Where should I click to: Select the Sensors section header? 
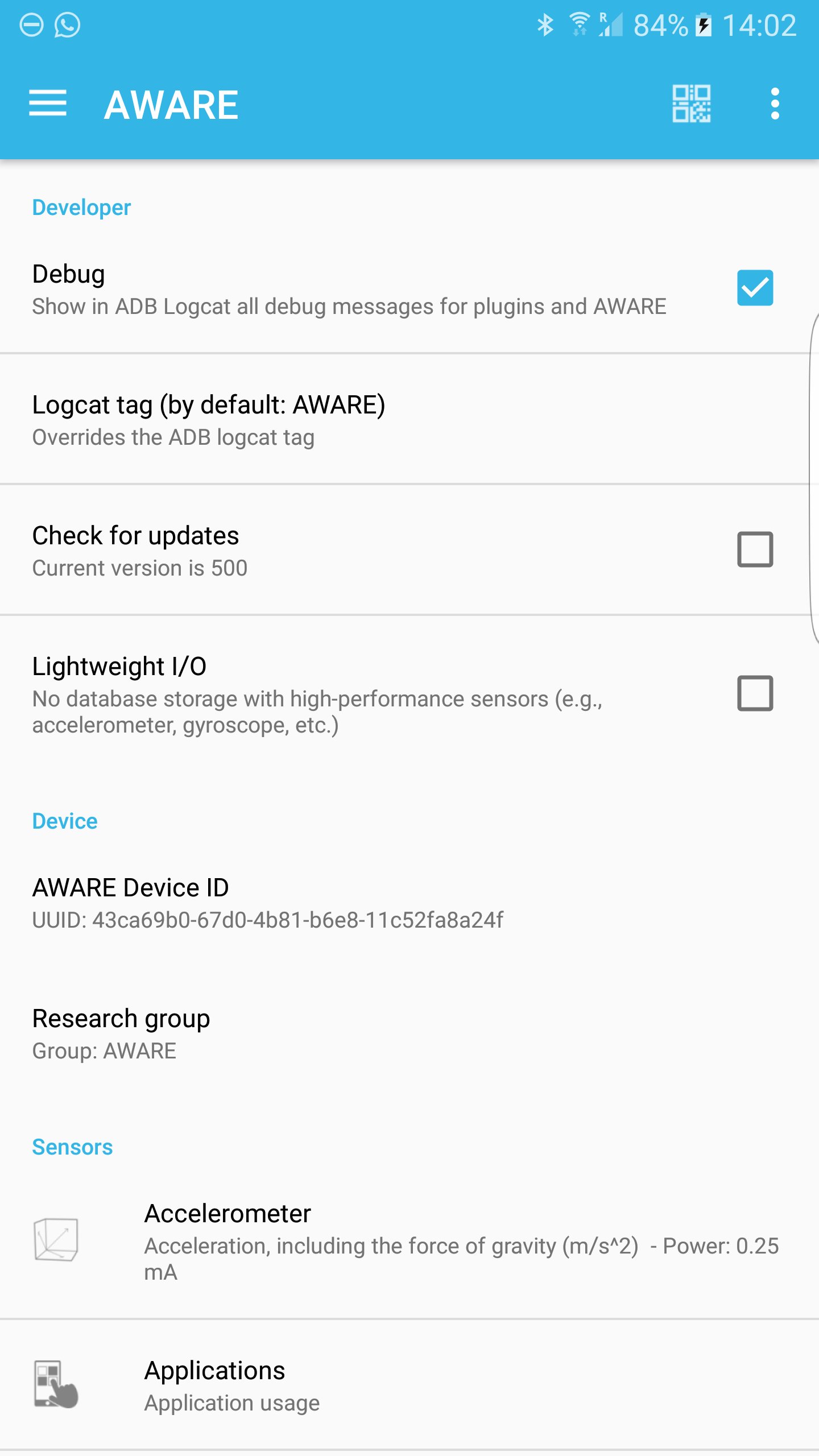(x=72, y=1147)
